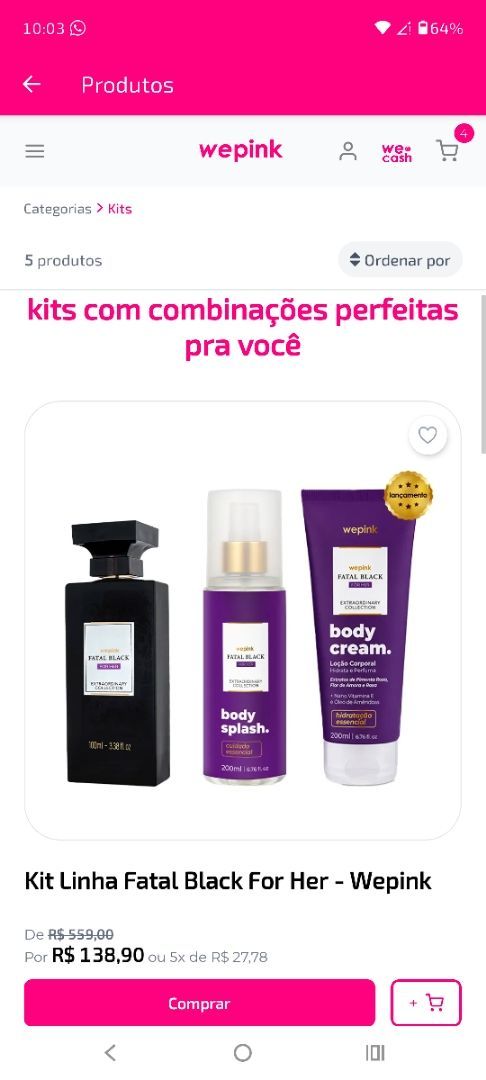486x1080 pixels.
Task: Open the hamburger menu
Action: [x=34, y=151]
